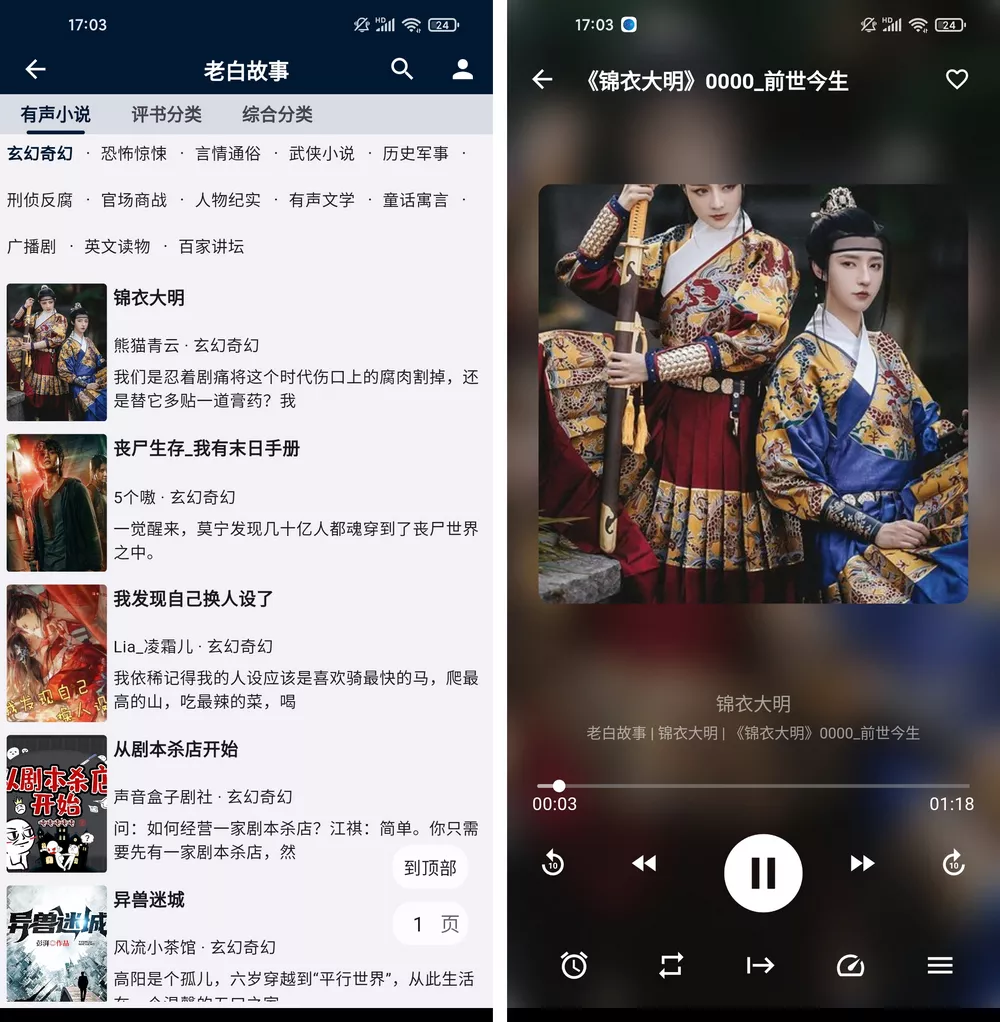Open the user profile icon
1000x1022 pixels.
coord(462,69)
